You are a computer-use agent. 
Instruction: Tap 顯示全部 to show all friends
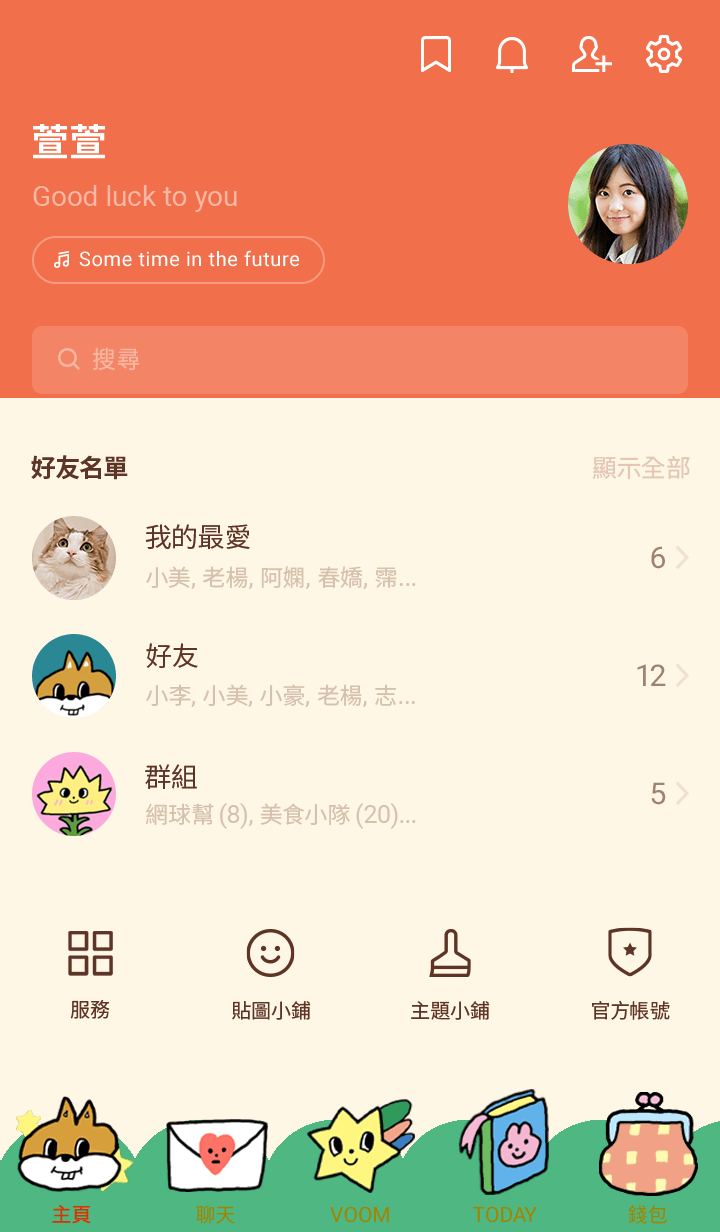point(640,468)
